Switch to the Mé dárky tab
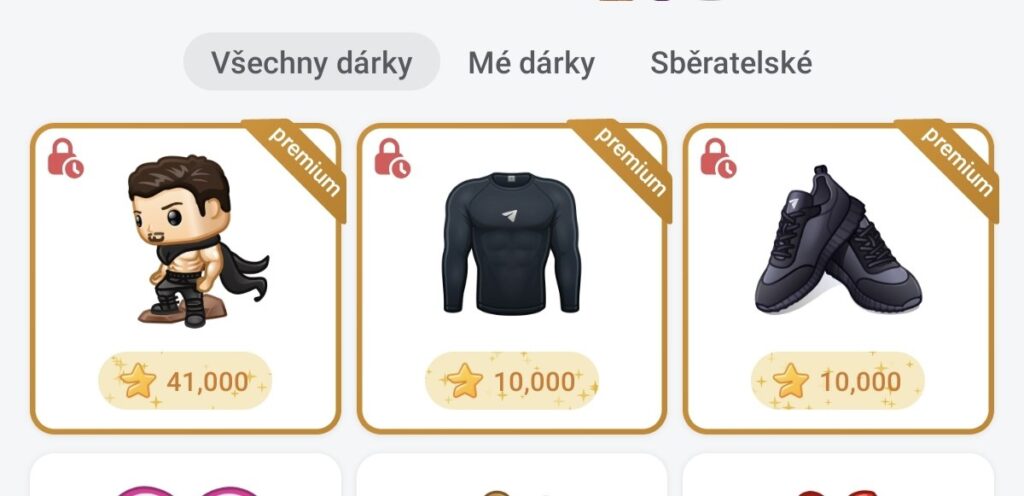The image size is (1024, 496). point(531,63)
